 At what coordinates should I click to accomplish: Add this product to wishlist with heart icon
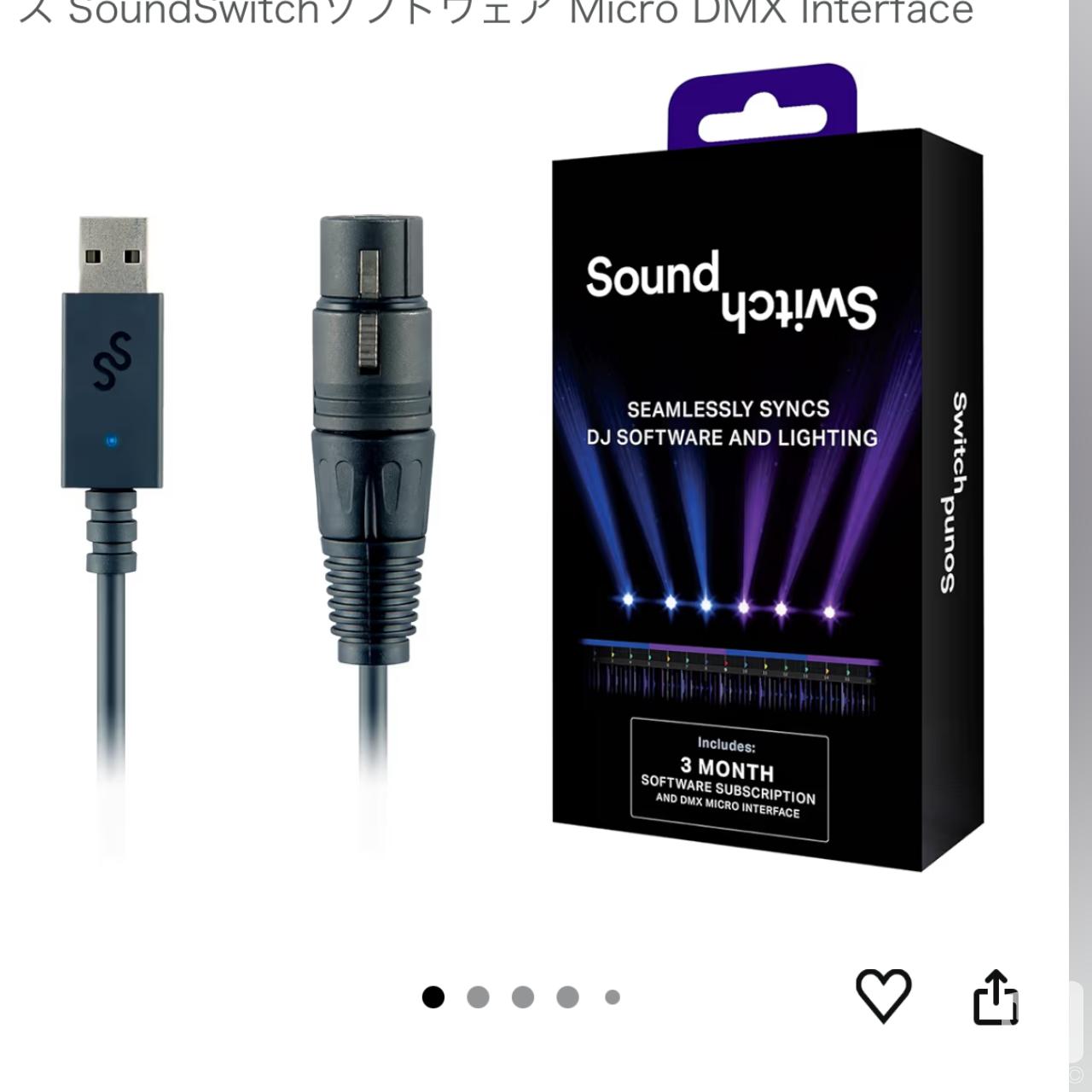coord(883,996)
